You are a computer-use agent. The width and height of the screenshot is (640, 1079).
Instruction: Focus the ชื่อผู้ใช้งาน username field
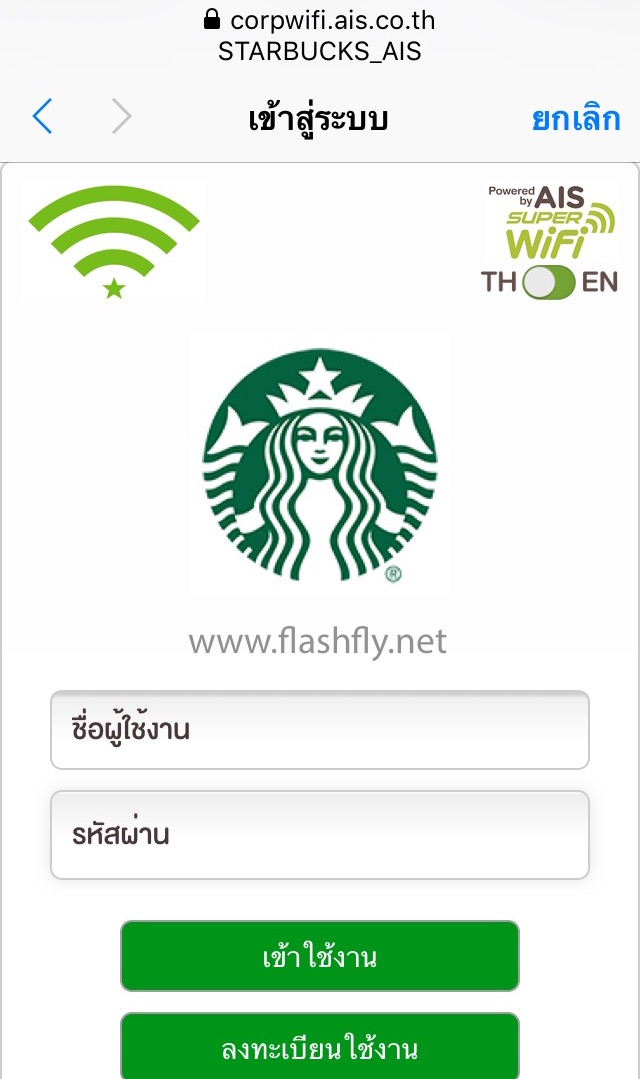pos(320,730)
